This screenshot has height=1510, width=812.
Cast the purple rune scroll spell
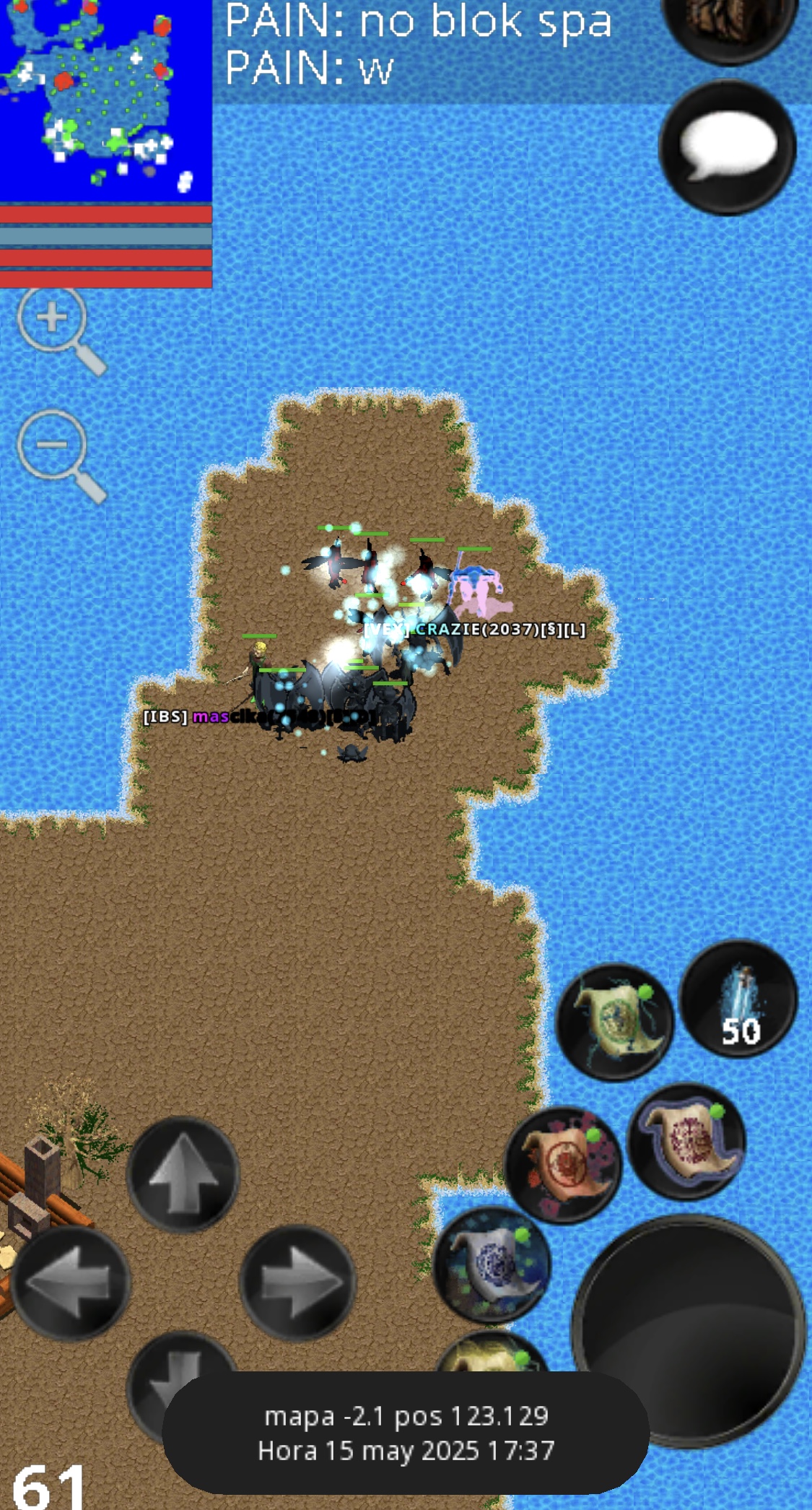coord(687,1141)
